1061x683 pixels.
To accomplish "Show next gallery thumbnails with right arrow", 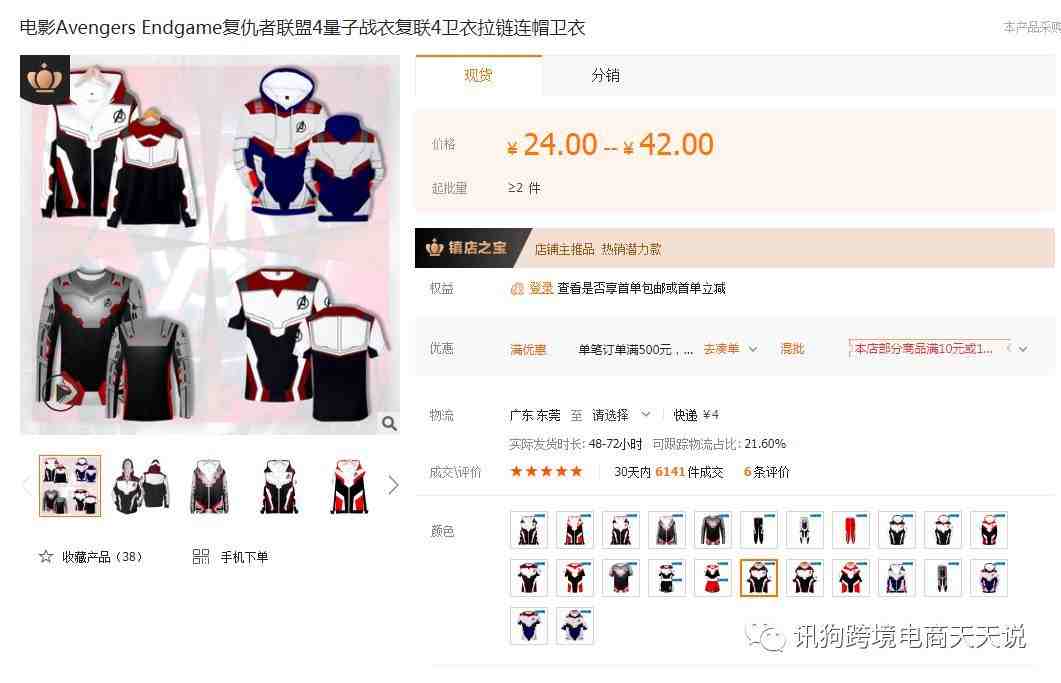I will pos(393,485).
